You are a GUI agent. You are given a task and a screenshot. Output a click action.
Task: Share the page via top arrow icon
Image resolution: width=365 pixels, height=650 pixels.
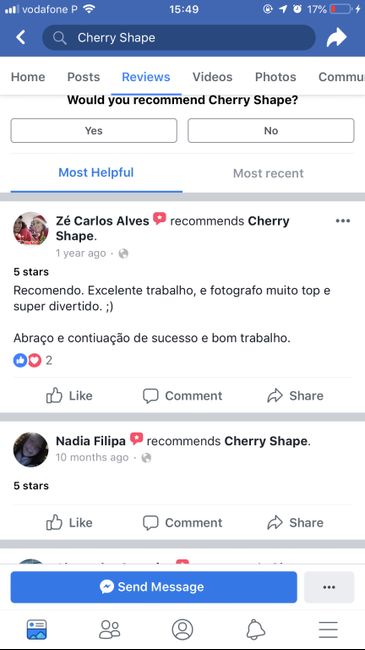coord(336,38)
